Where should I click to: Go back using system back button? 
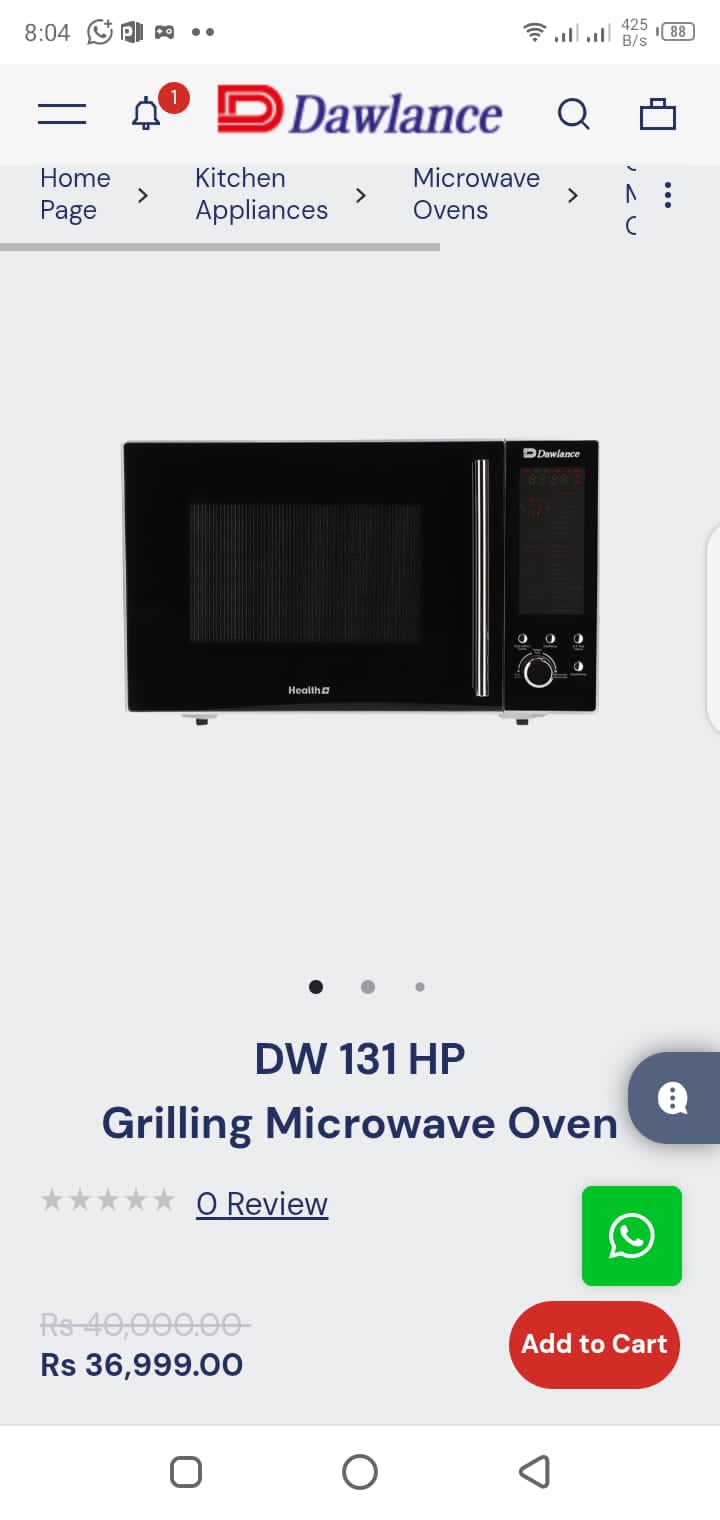coord(534,1472)
